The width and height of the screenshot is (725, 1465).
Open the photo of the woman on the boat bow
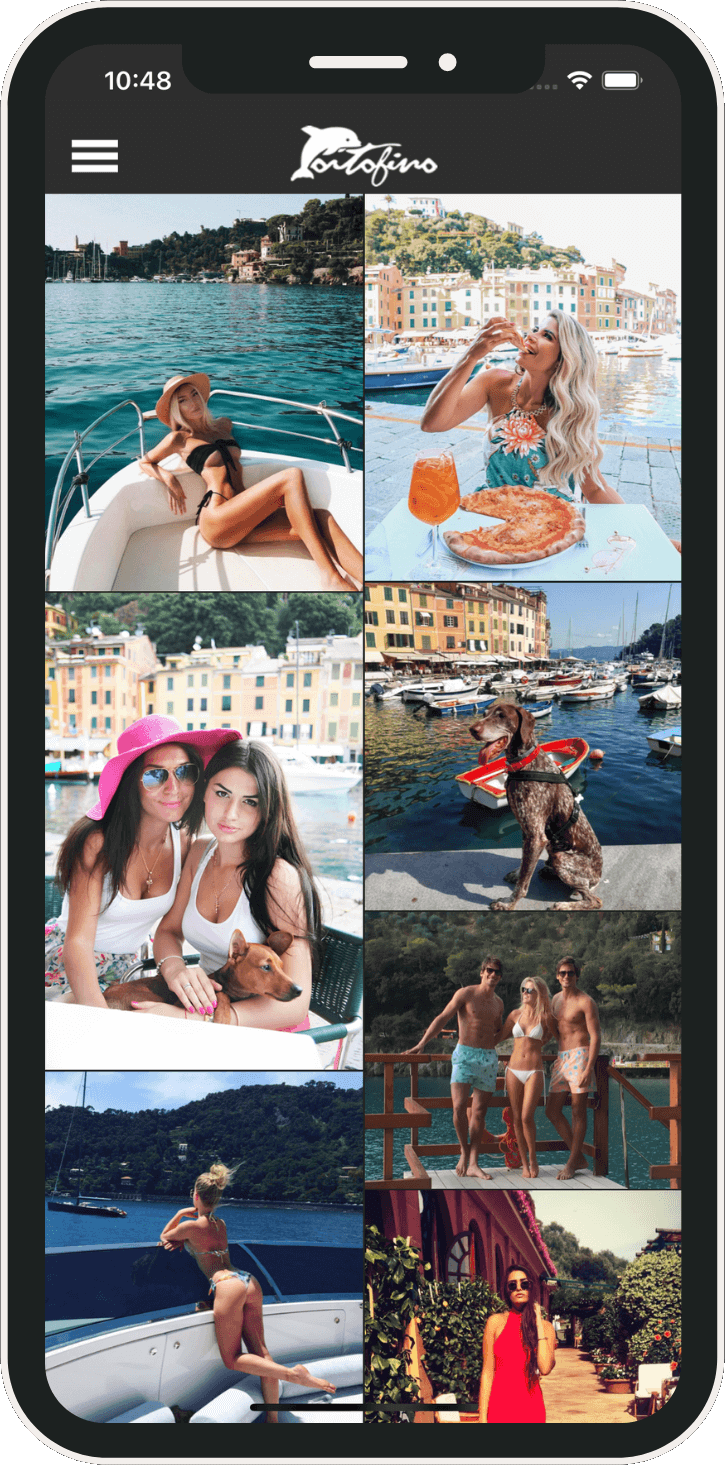[204, 393]
